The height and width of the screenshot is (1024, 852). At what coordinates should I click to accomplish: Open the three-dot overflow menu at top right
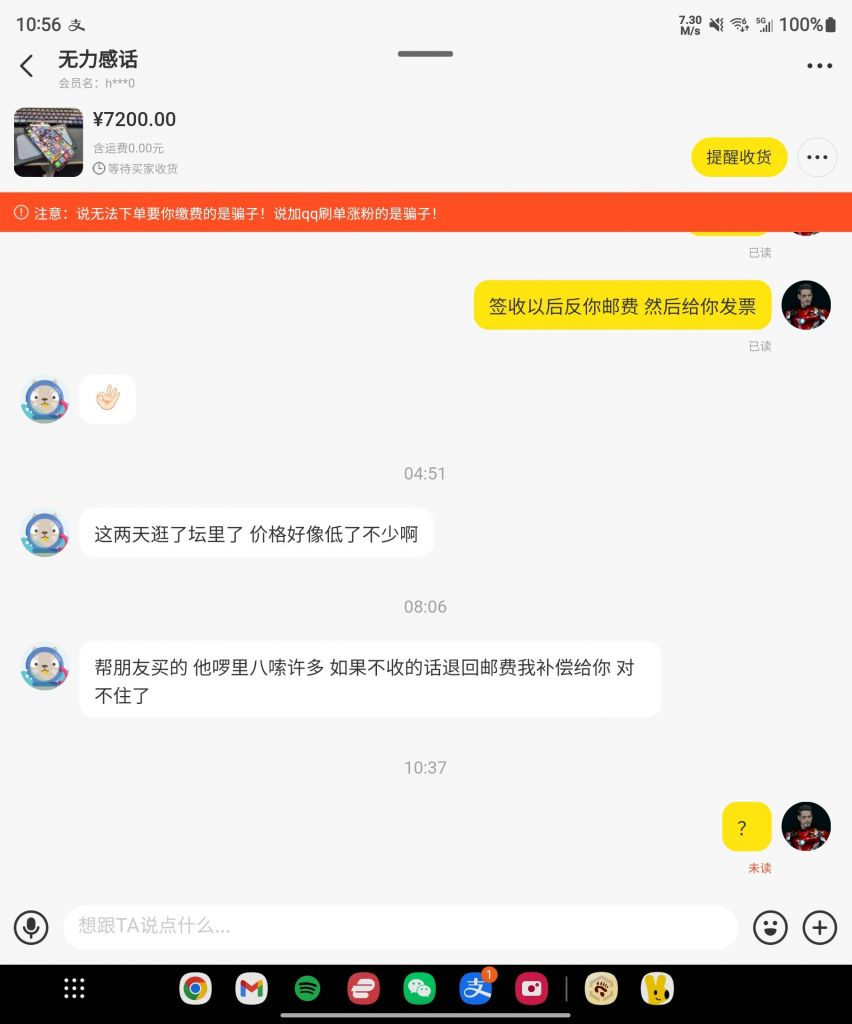pos(819,65)
